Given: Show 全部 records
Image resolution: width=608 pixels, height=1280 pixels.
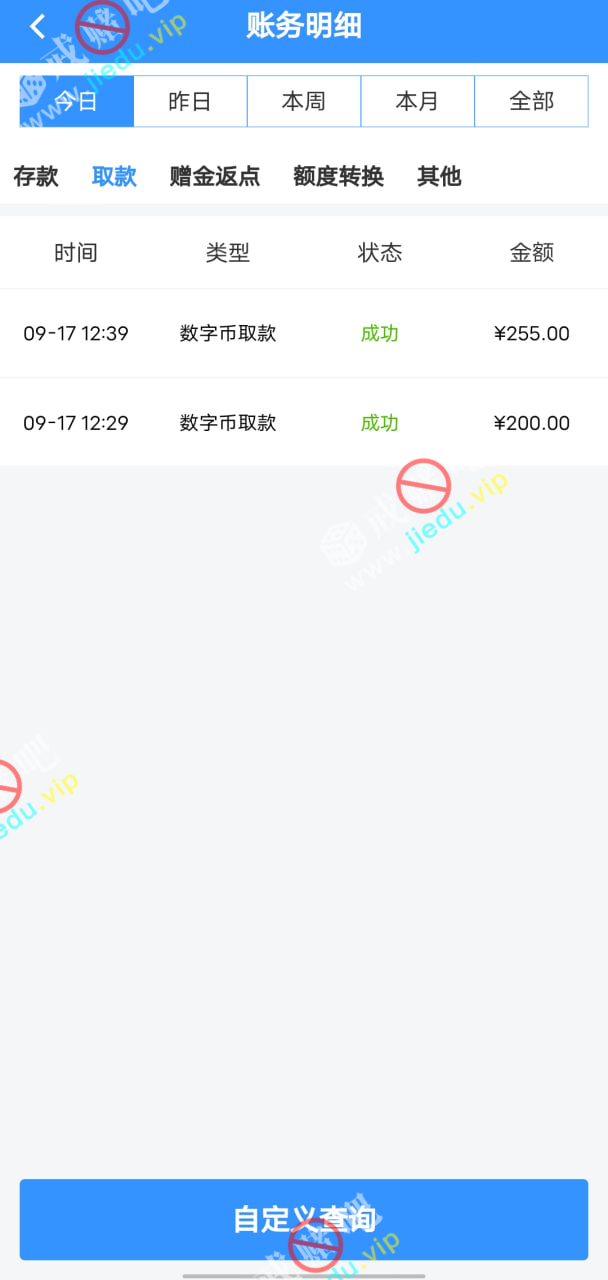Looking at the screenshot, I should click(x=531, y=101).
